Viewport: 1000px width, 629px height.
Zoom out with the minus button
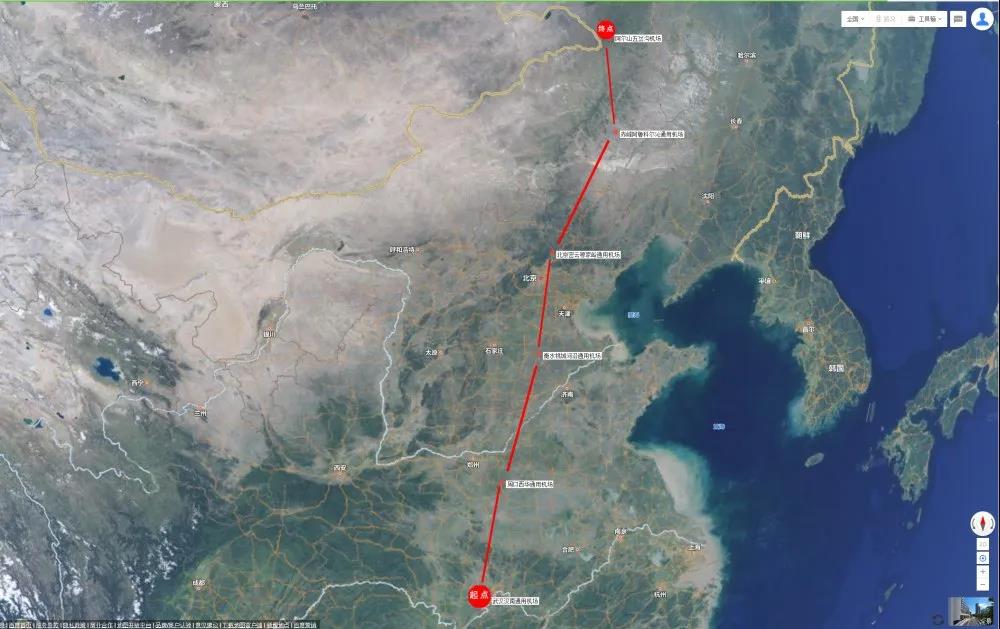tap(983, 584)
